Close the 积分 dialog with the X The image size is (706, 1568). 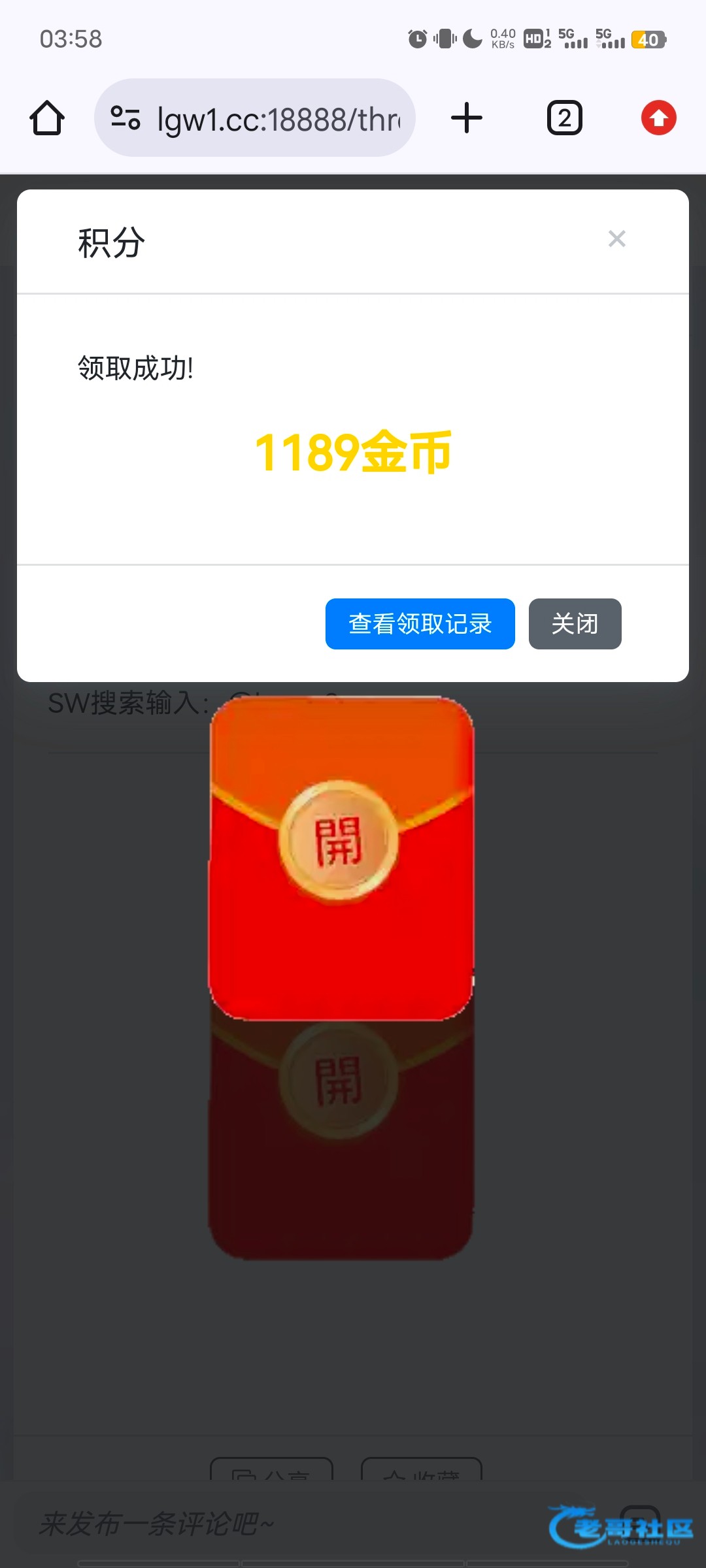coord(616,238)
